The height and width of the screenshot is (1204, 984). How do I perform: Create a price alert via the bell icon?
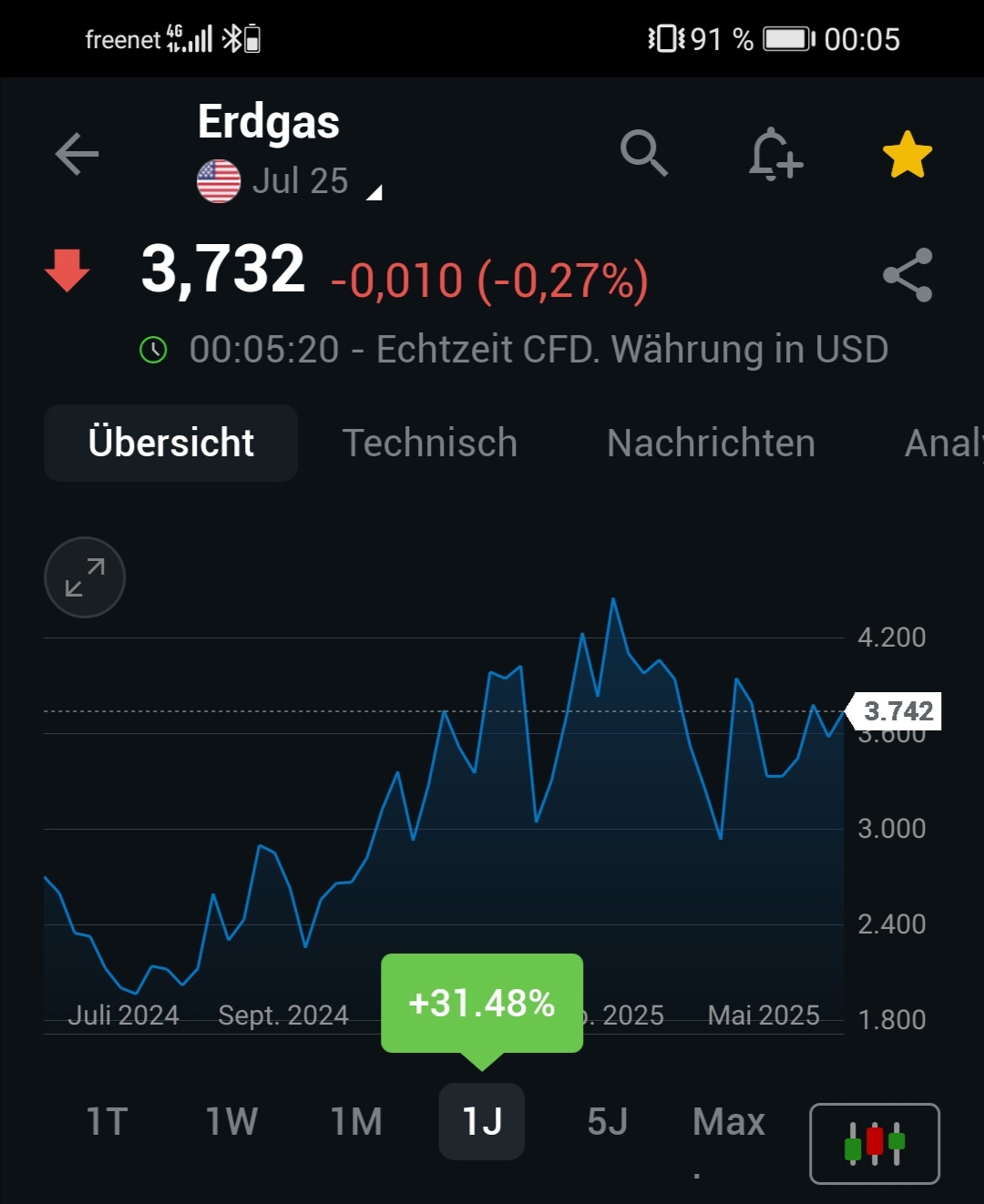point(774,156)
